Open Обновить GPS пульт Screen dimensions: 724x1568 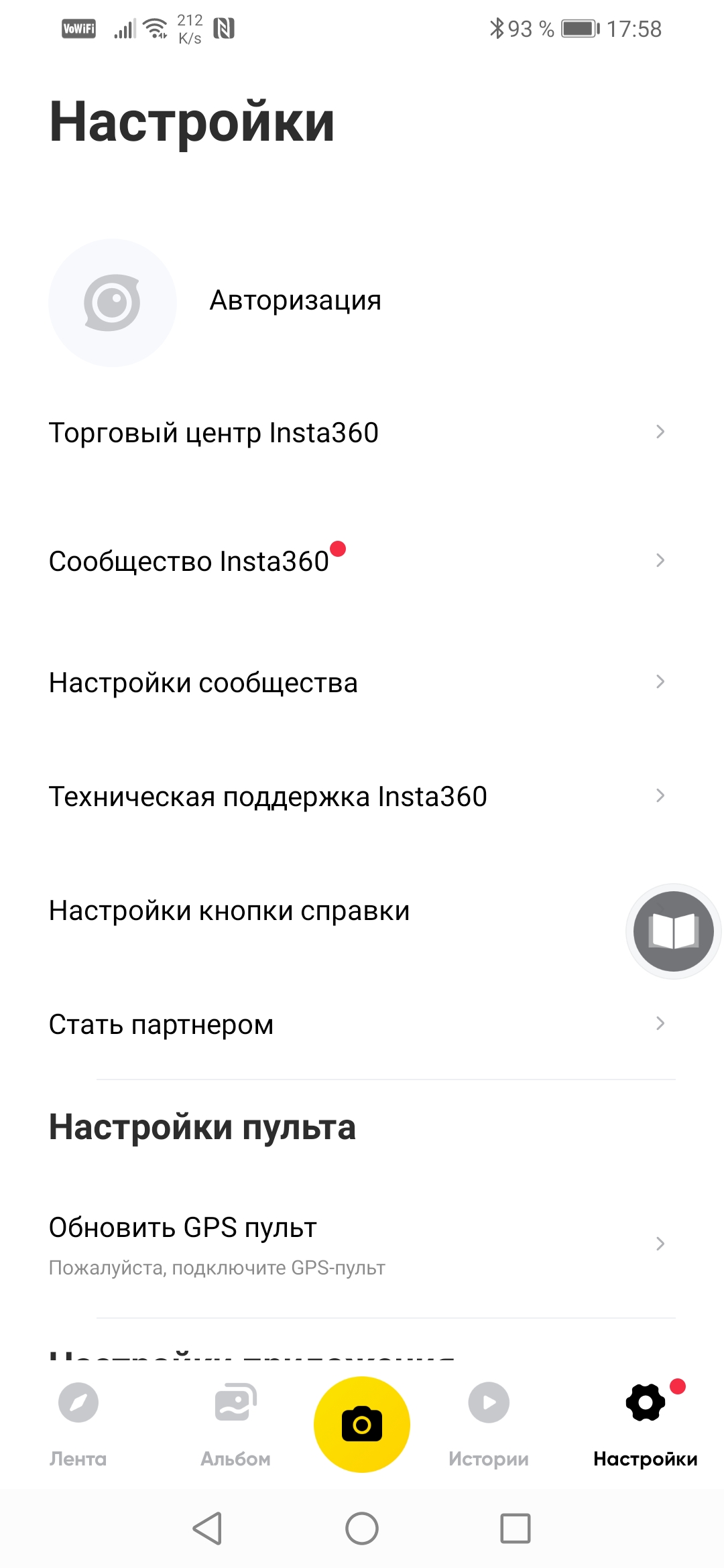355,1244
